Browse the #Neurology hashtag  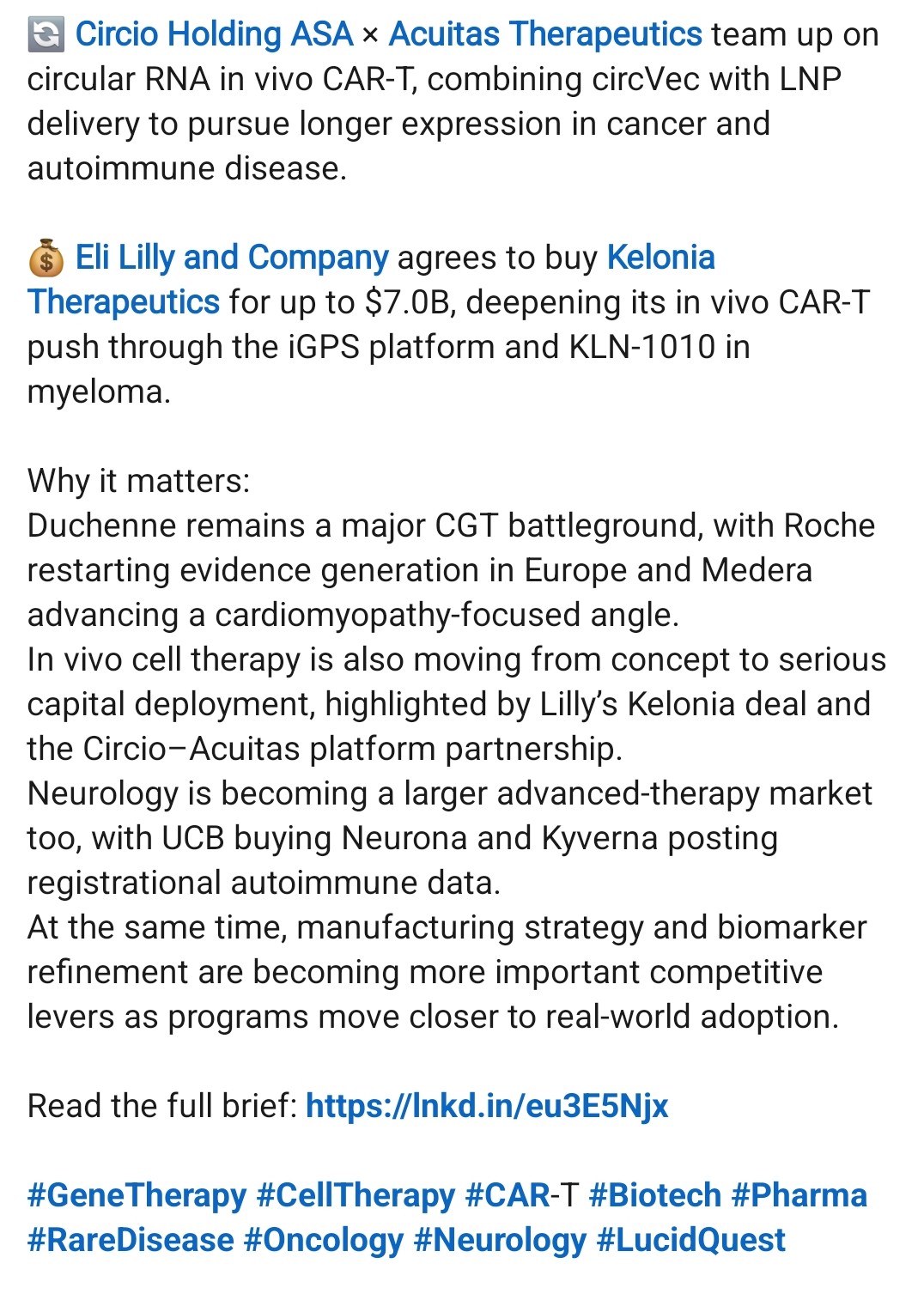coord(500,1241)
